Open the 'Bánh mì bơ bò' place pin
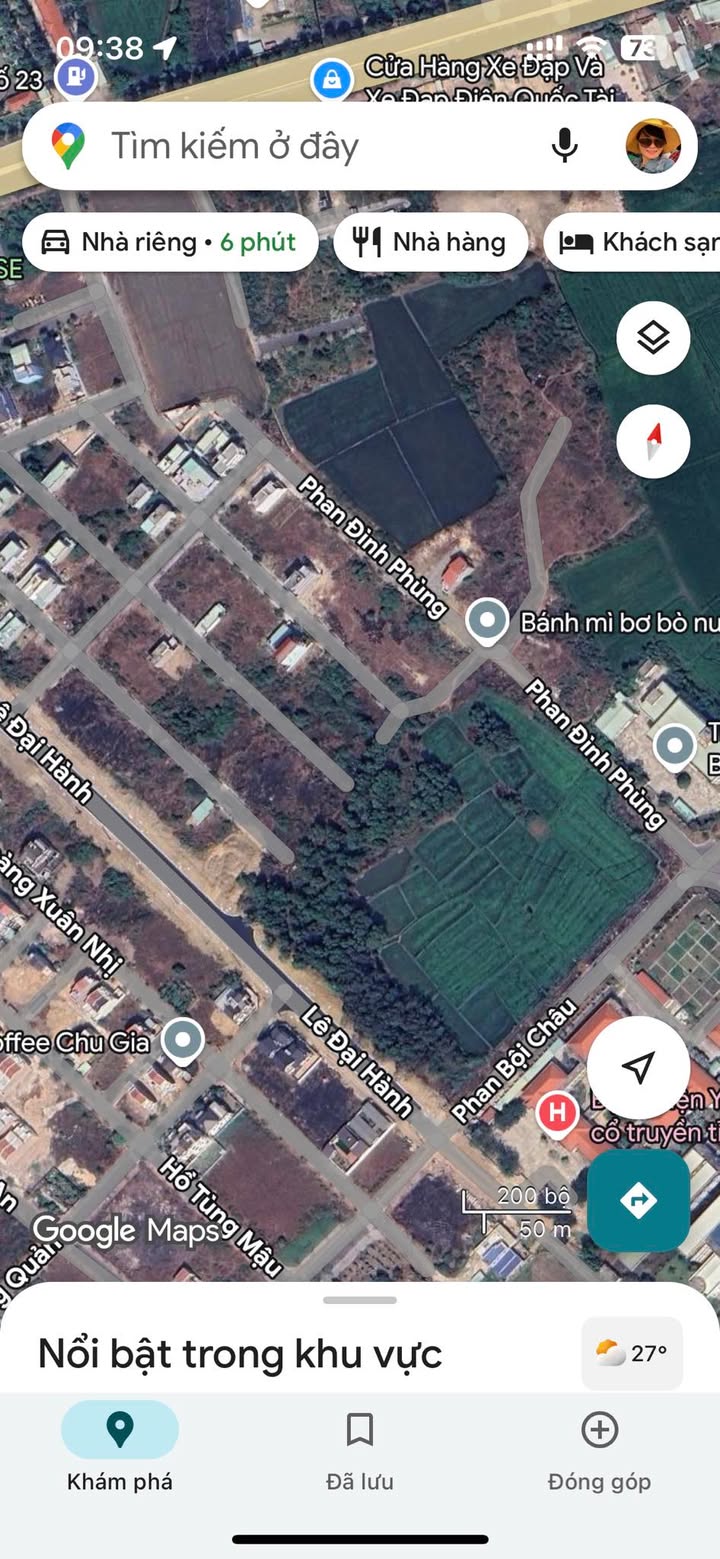This screenshot has height=1559, width=720. 487,621
